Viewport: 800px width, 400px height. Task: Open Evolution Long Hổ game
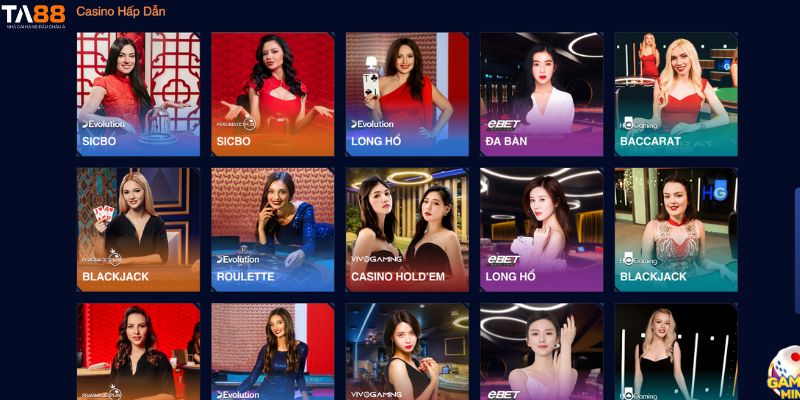pyautogui.click(x=407, y=93)
